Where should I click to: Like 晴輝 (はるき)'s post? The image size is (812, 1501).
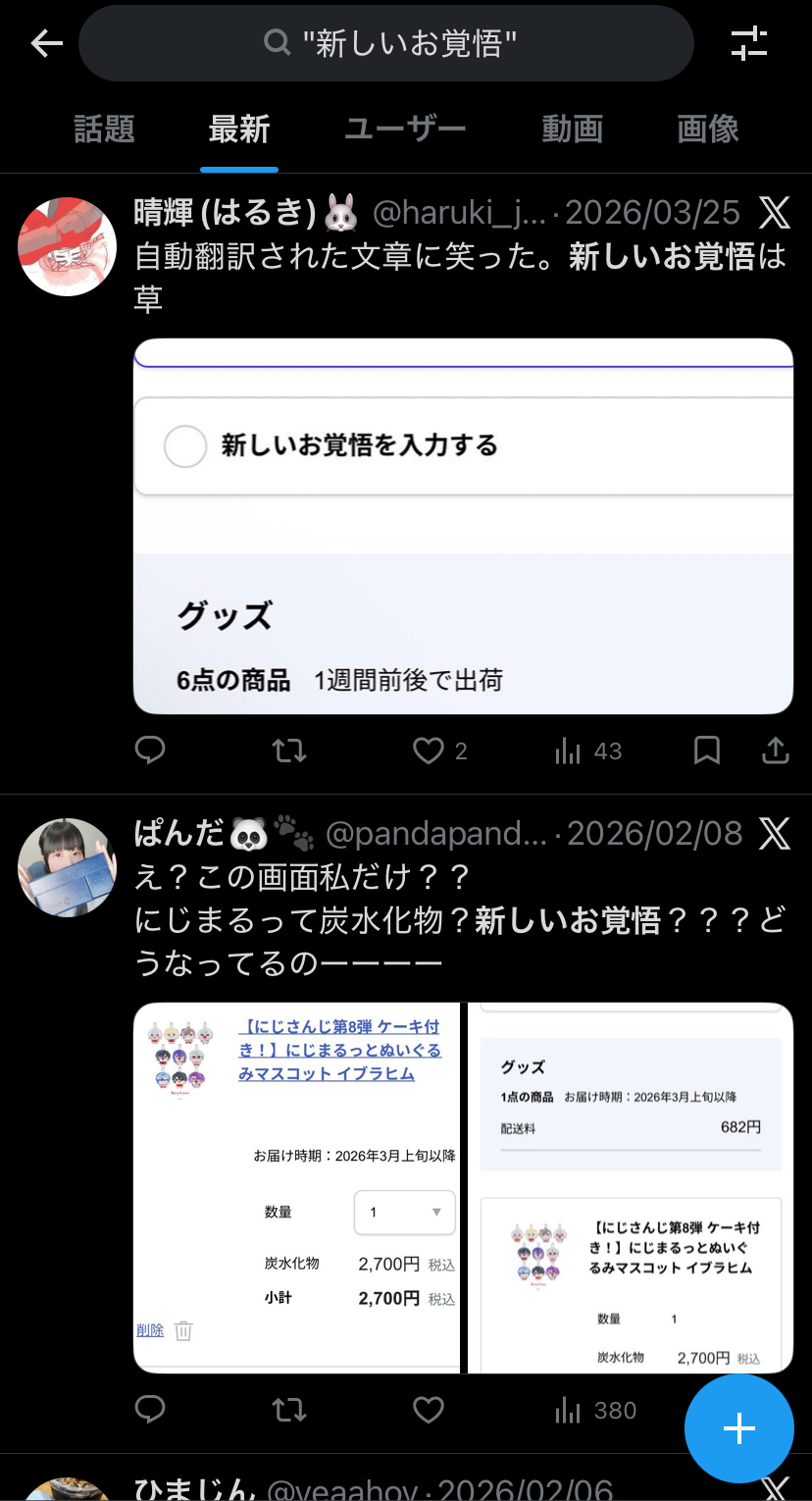click(429, 750)
